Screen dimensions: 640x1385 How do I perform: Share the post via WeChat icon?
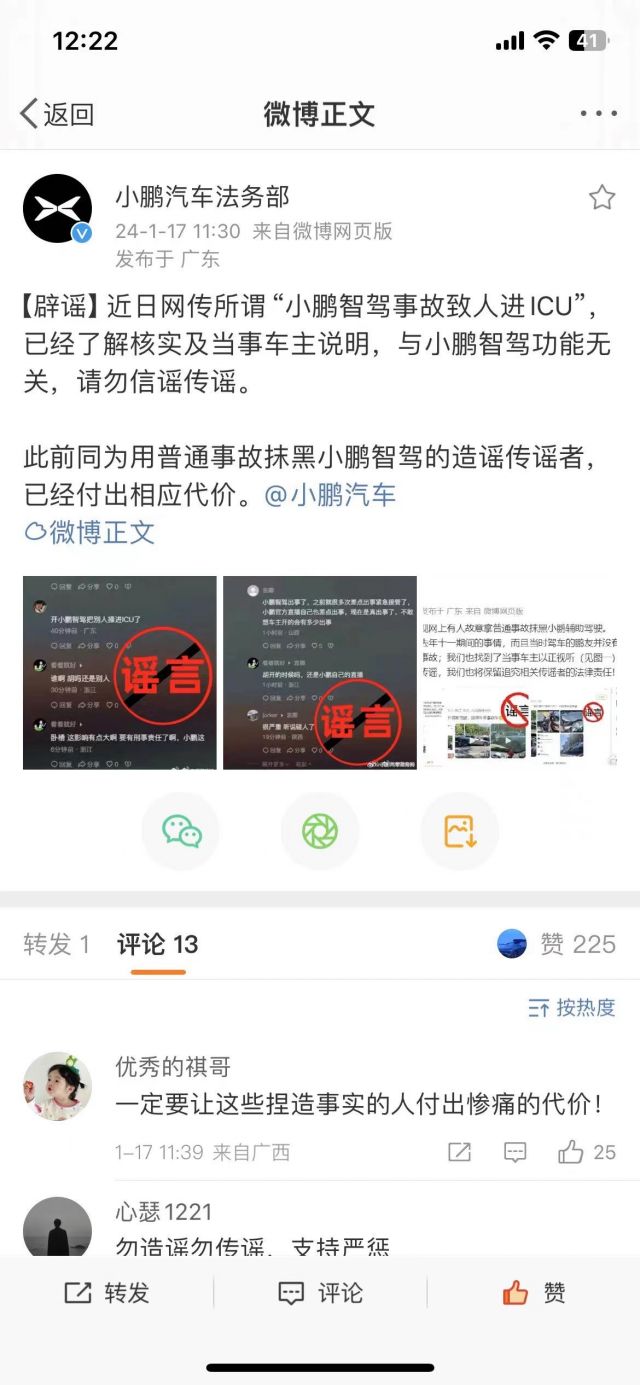tap(181, 831)
